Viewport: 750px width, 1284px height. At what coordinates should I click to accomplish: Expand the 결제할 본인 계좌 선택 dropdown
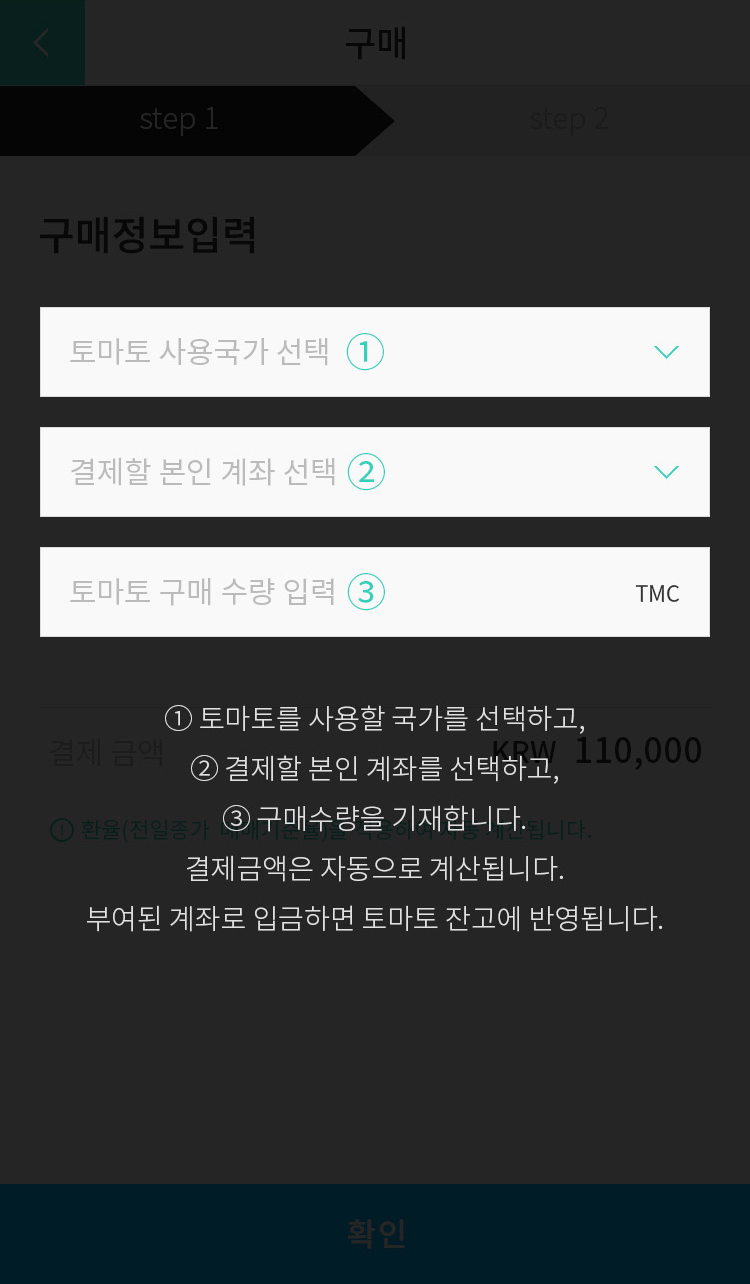[375, 472]
